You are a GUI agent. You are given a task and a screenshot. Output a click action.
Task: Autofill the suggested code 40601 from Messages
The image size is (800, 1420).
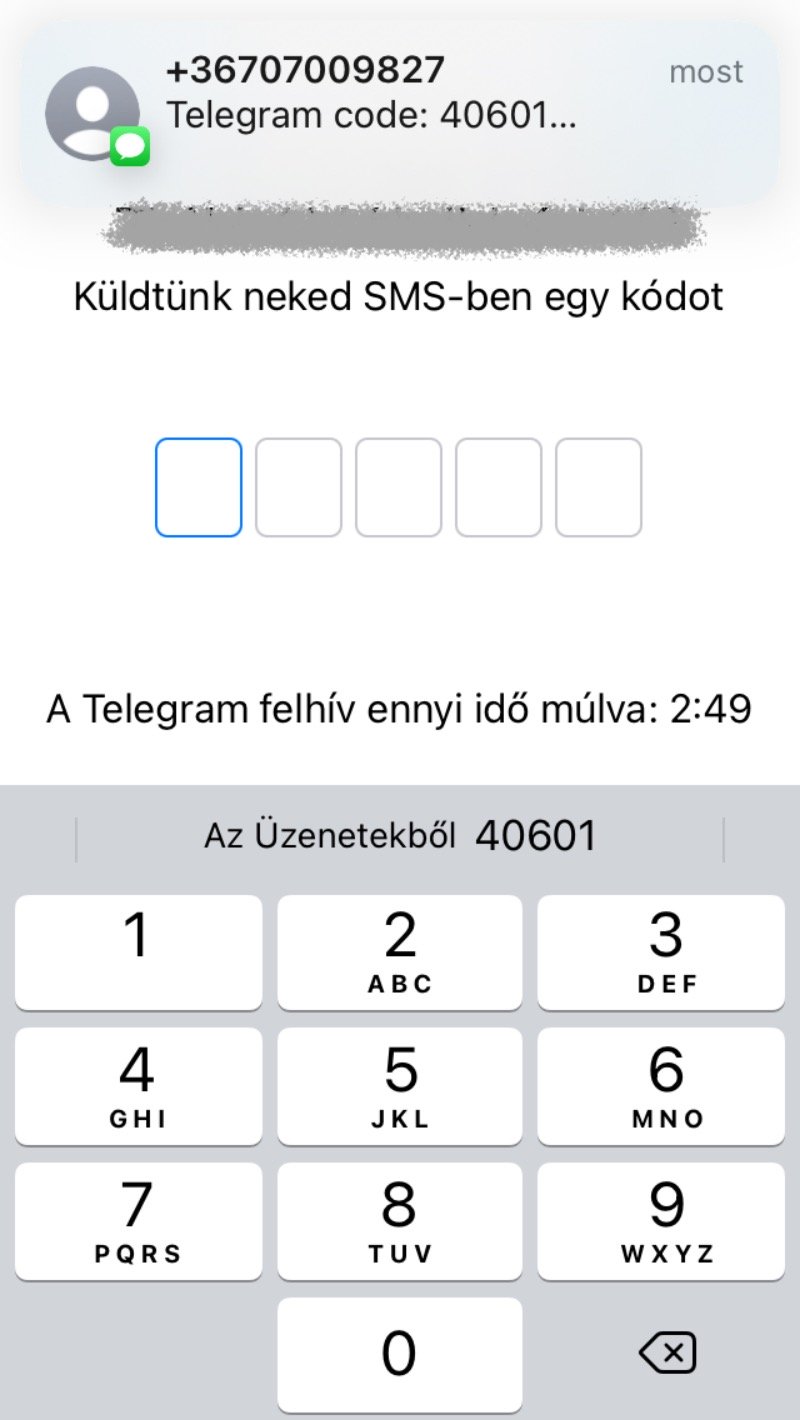click(400, 836)
